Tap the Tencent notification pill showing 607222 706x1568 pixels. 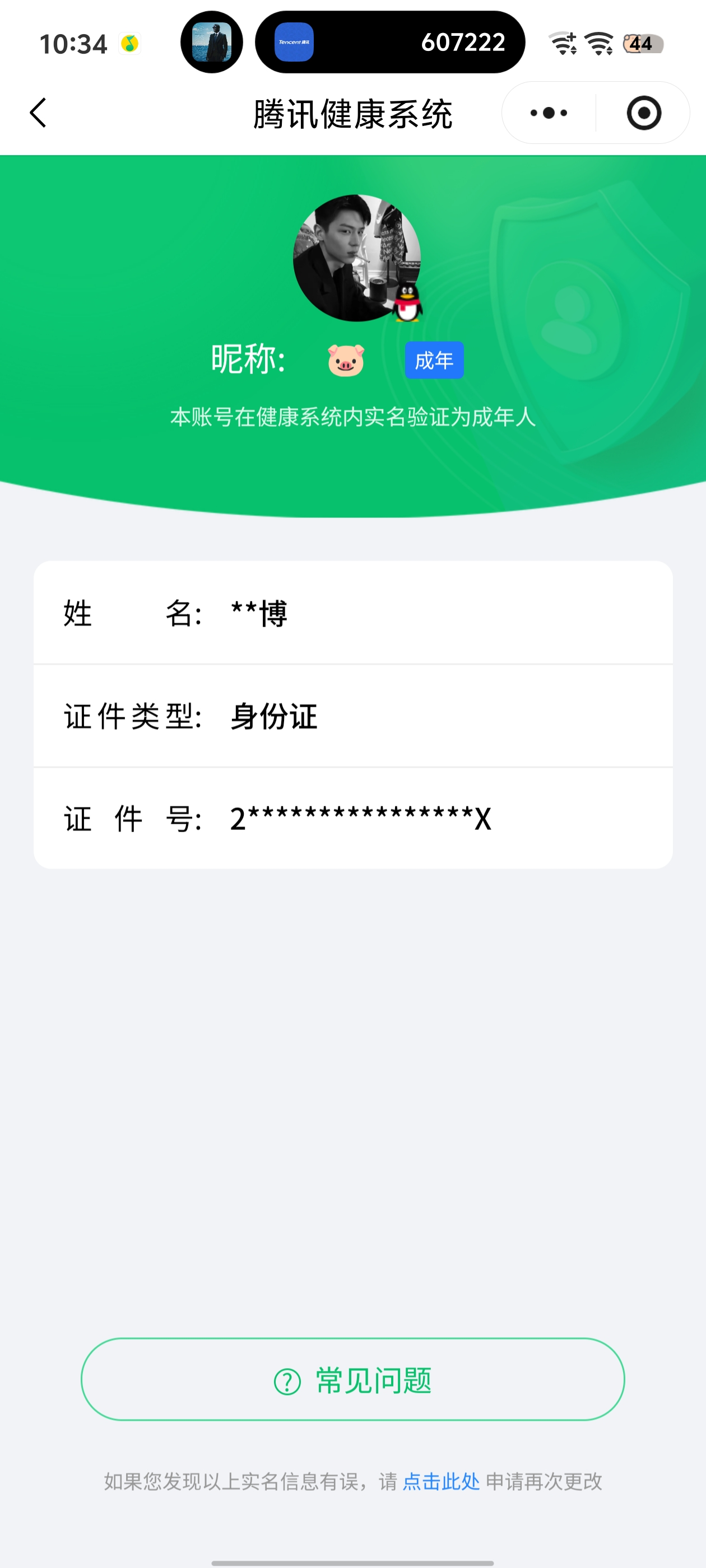point(391,42)
